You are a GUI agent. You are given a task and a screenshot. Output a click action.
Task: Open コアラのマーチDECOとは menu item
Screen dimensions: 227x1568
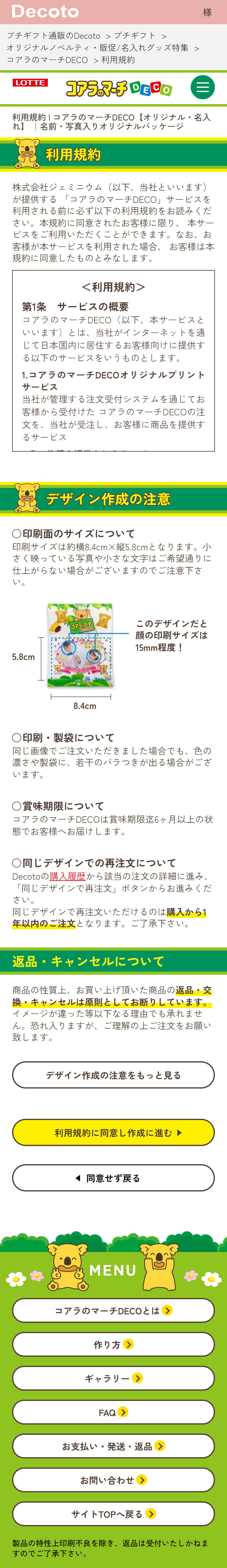113,1310
